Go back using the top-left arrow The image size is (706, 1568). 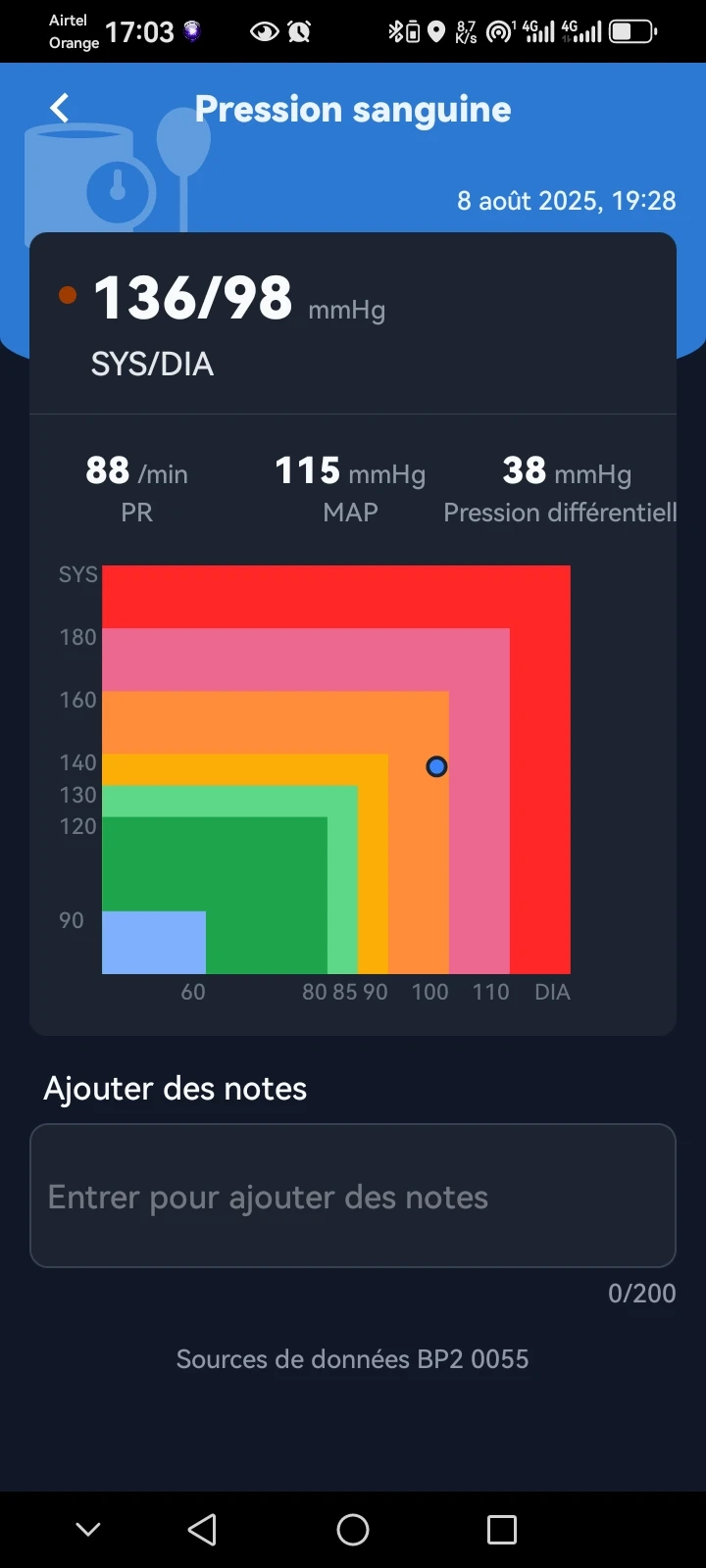pos(60,108)
